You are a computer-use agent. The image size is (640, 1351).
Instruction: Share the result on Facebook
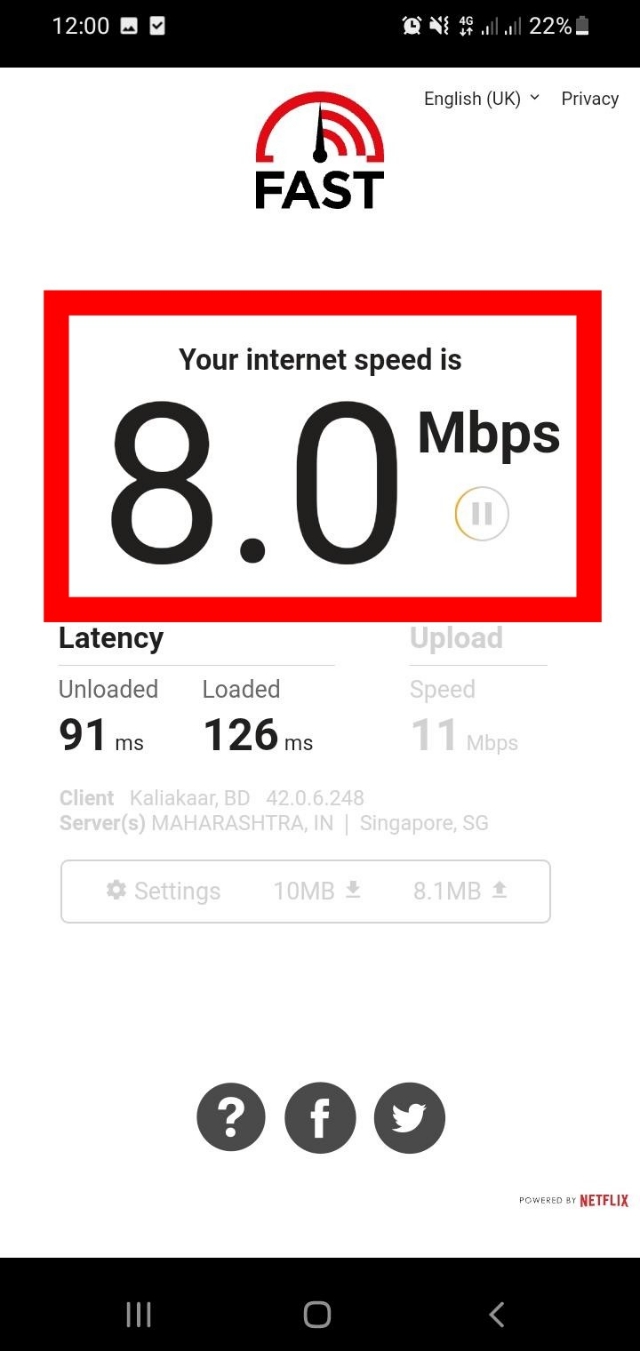point(320,1117)
